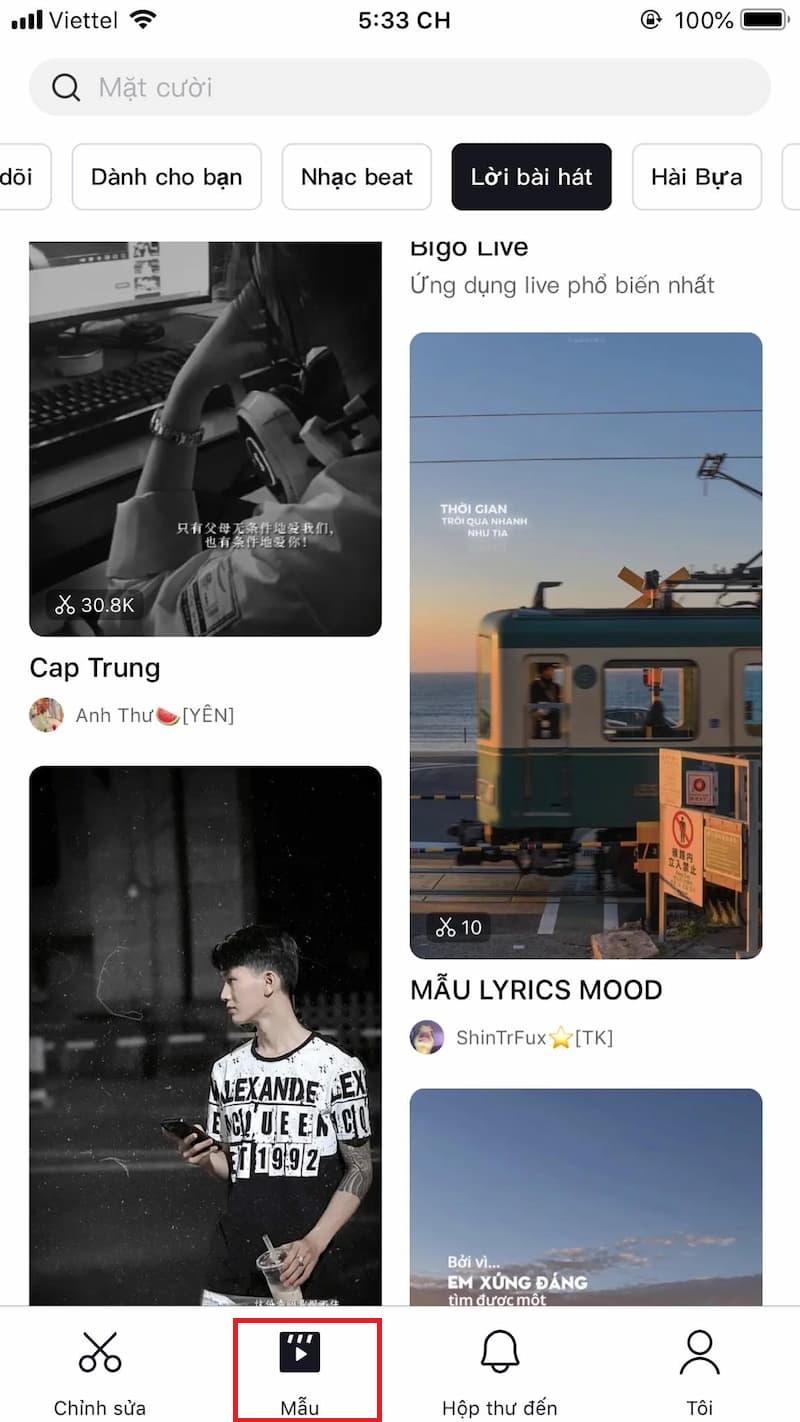
Task: Click the search magnifier icon
Action: click(66, 87)
